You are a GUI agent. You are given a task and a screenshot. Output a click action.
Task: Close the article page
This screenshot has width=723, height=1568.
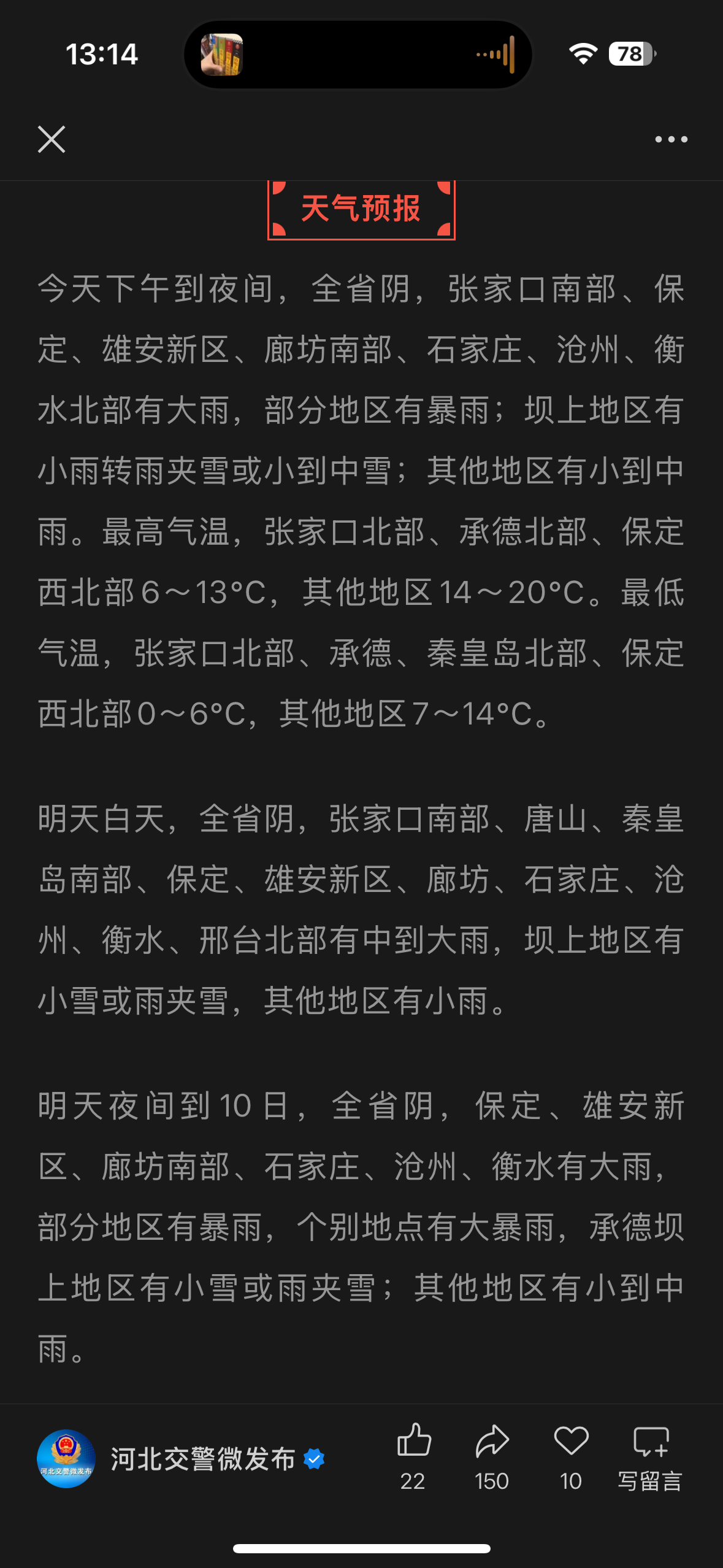tap(52, 139)
